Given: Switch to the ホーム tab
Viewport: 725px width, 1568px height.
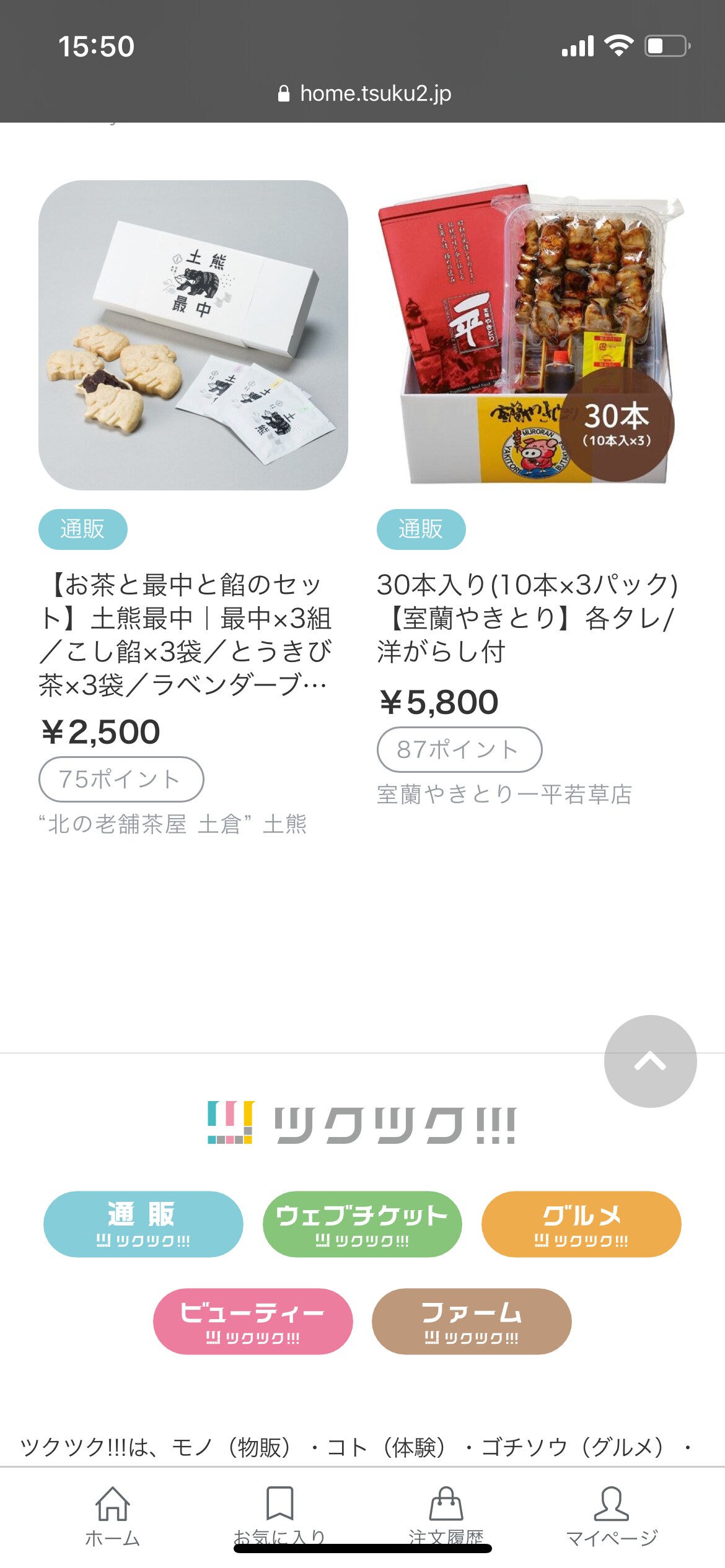Looking at the screenshot, I should (x=112, y=1515).
